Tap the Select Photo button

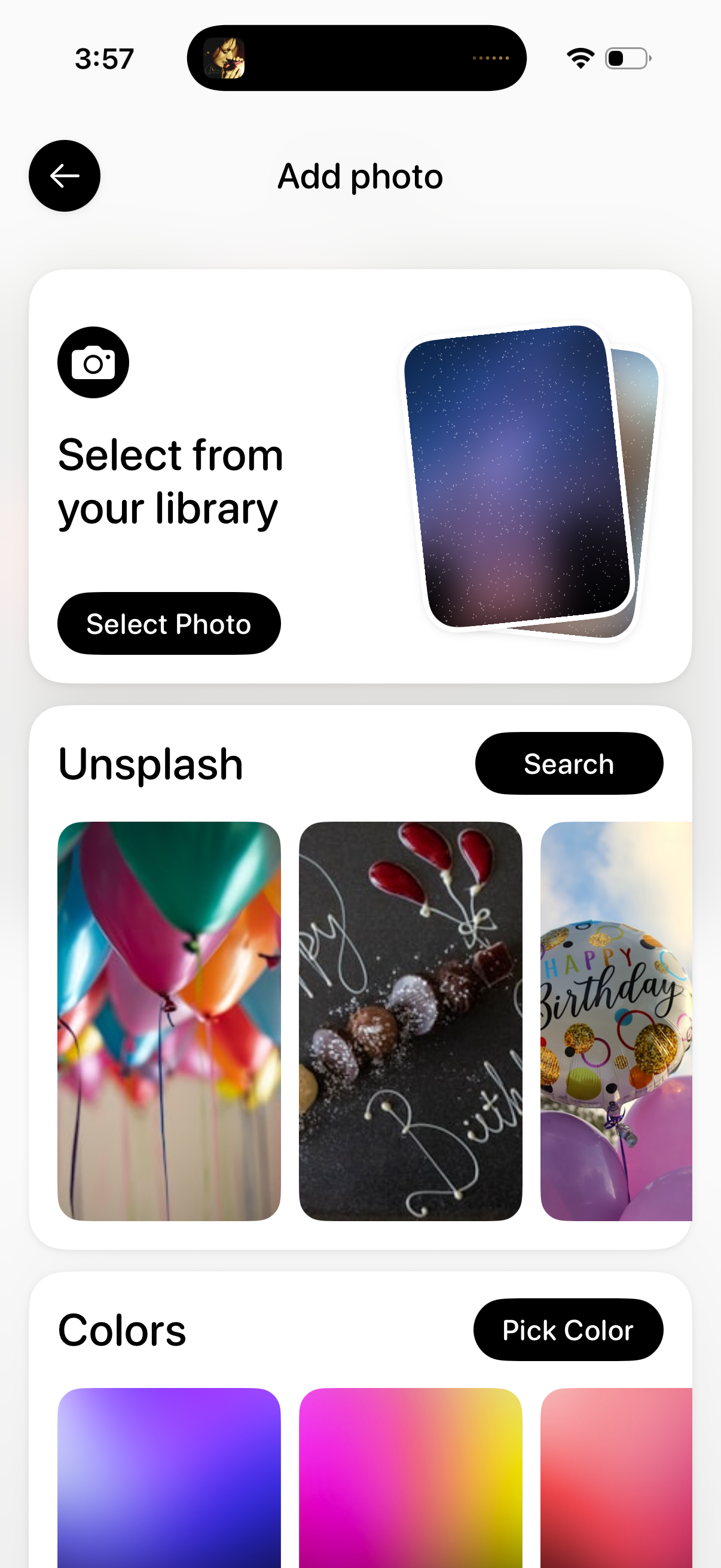coord(169,623)
